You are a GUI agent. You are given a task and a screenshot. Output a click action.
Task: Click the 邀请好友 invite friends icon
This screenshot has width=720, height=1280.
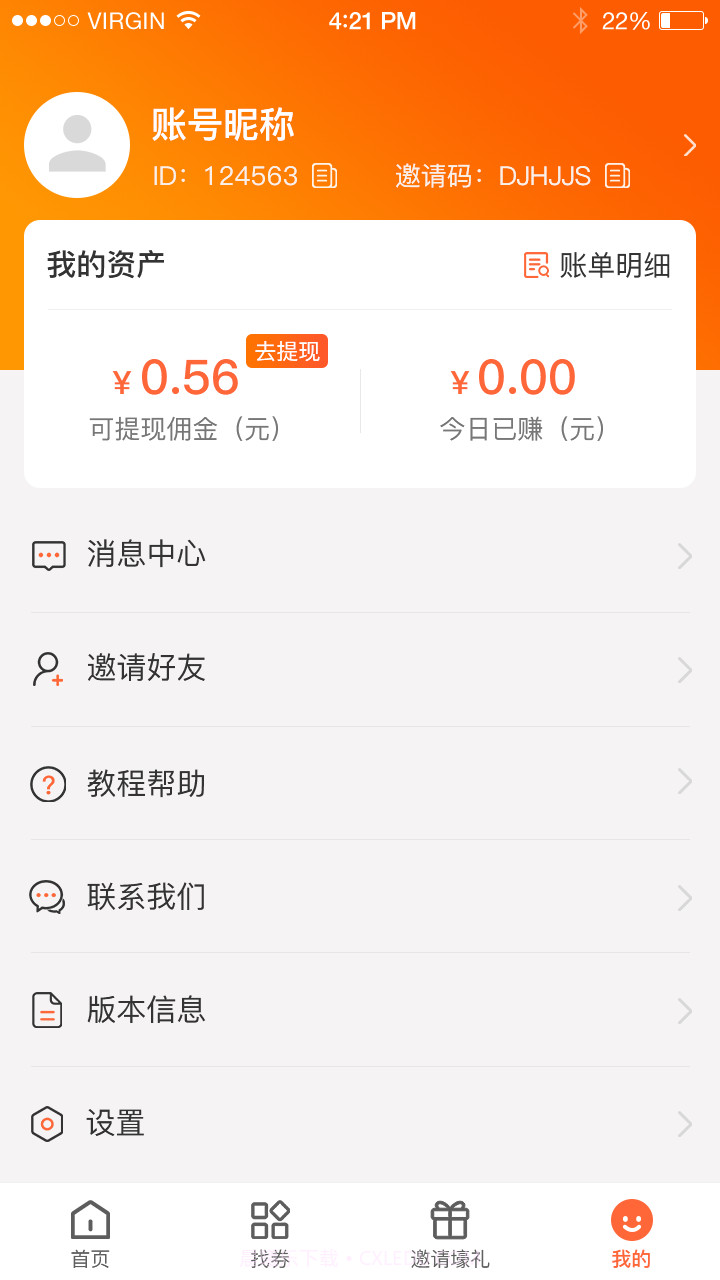49,669
